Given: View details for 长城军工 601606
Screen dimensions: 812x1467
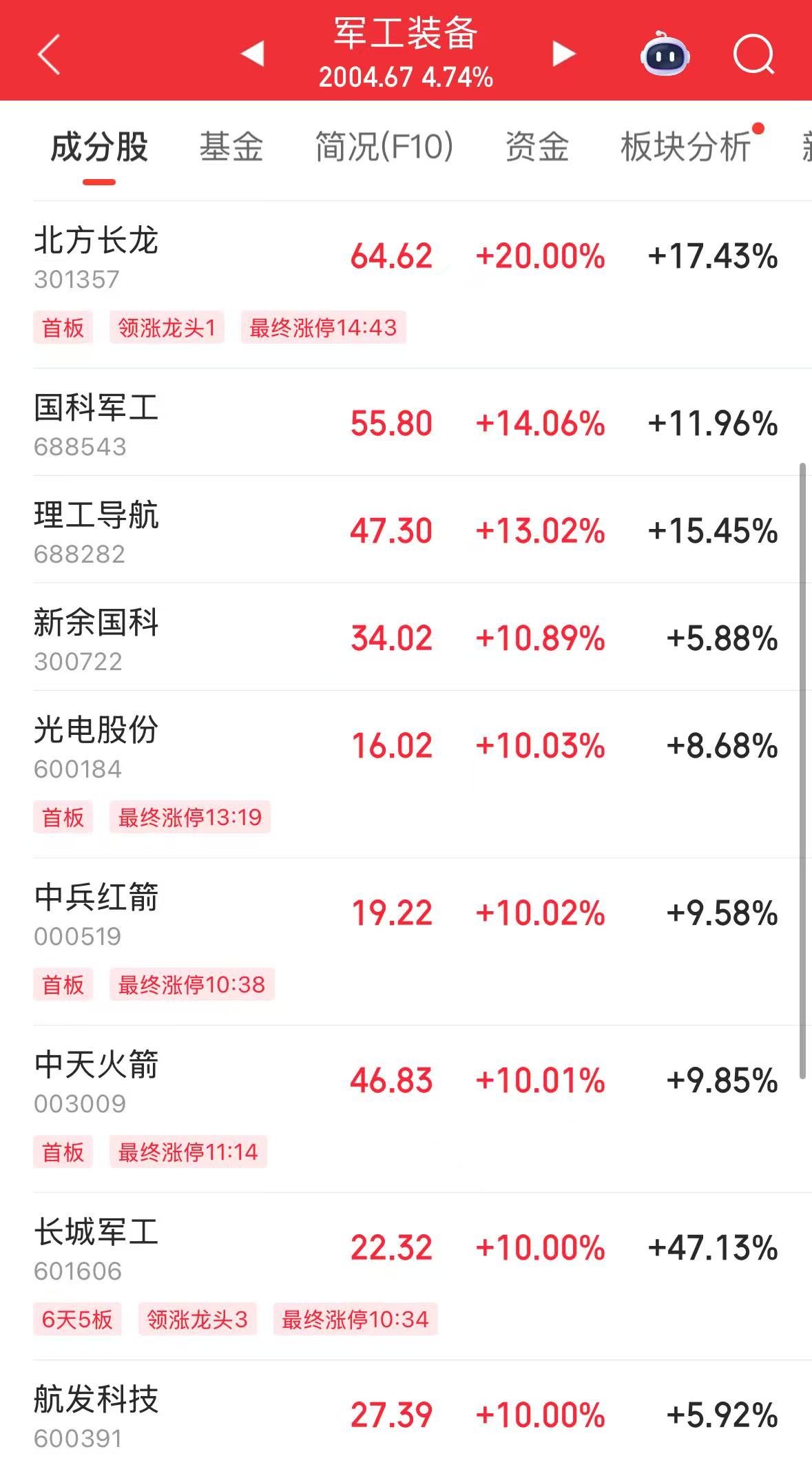Looking at the screenshot, I should [x=96, y=1248].
